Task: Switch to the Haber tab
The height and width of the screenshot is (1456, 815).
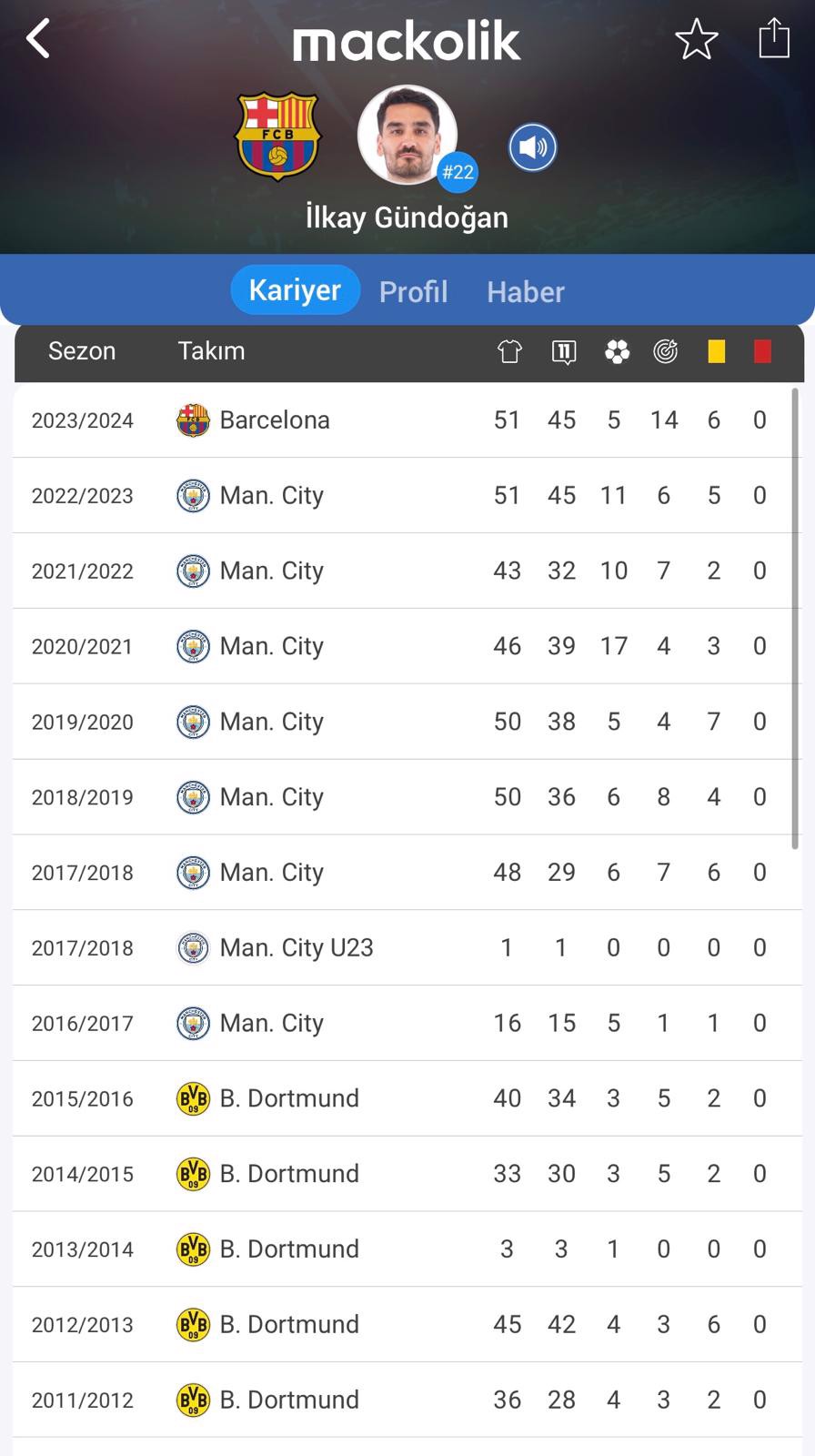Action: pyautogui.click(x=526, y=291)
